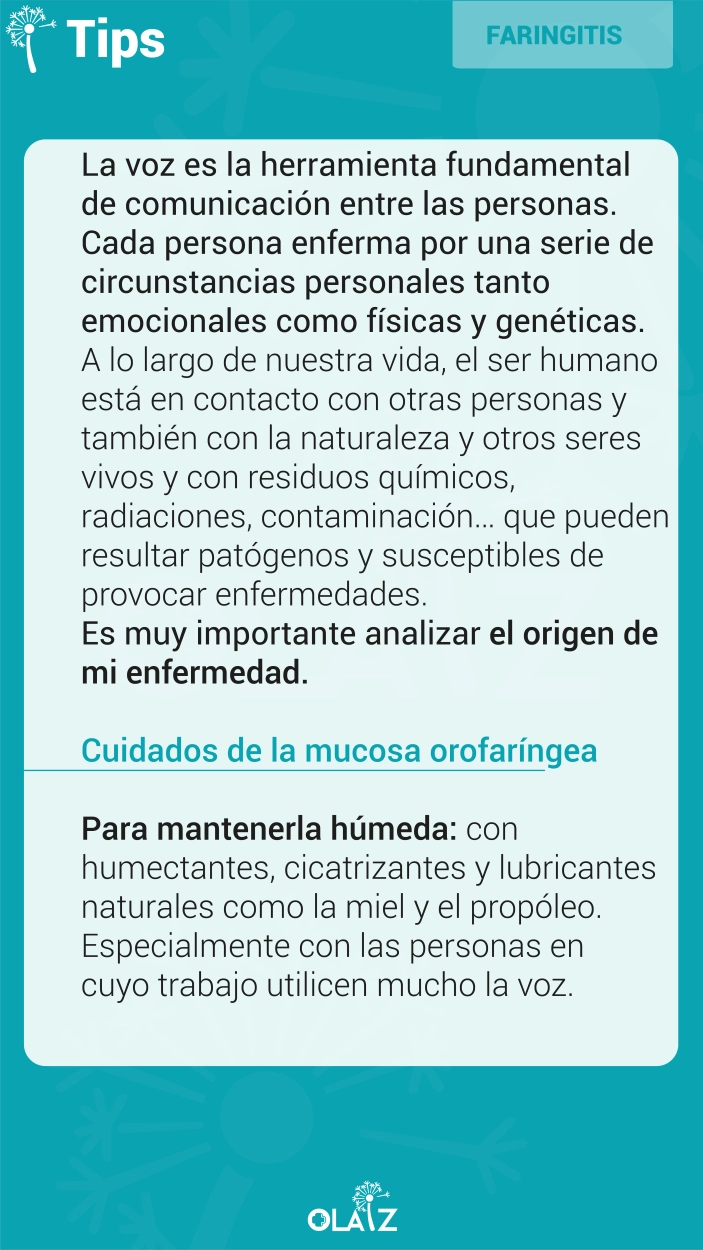Tap the FARINGITIS button

click(562, 35)
